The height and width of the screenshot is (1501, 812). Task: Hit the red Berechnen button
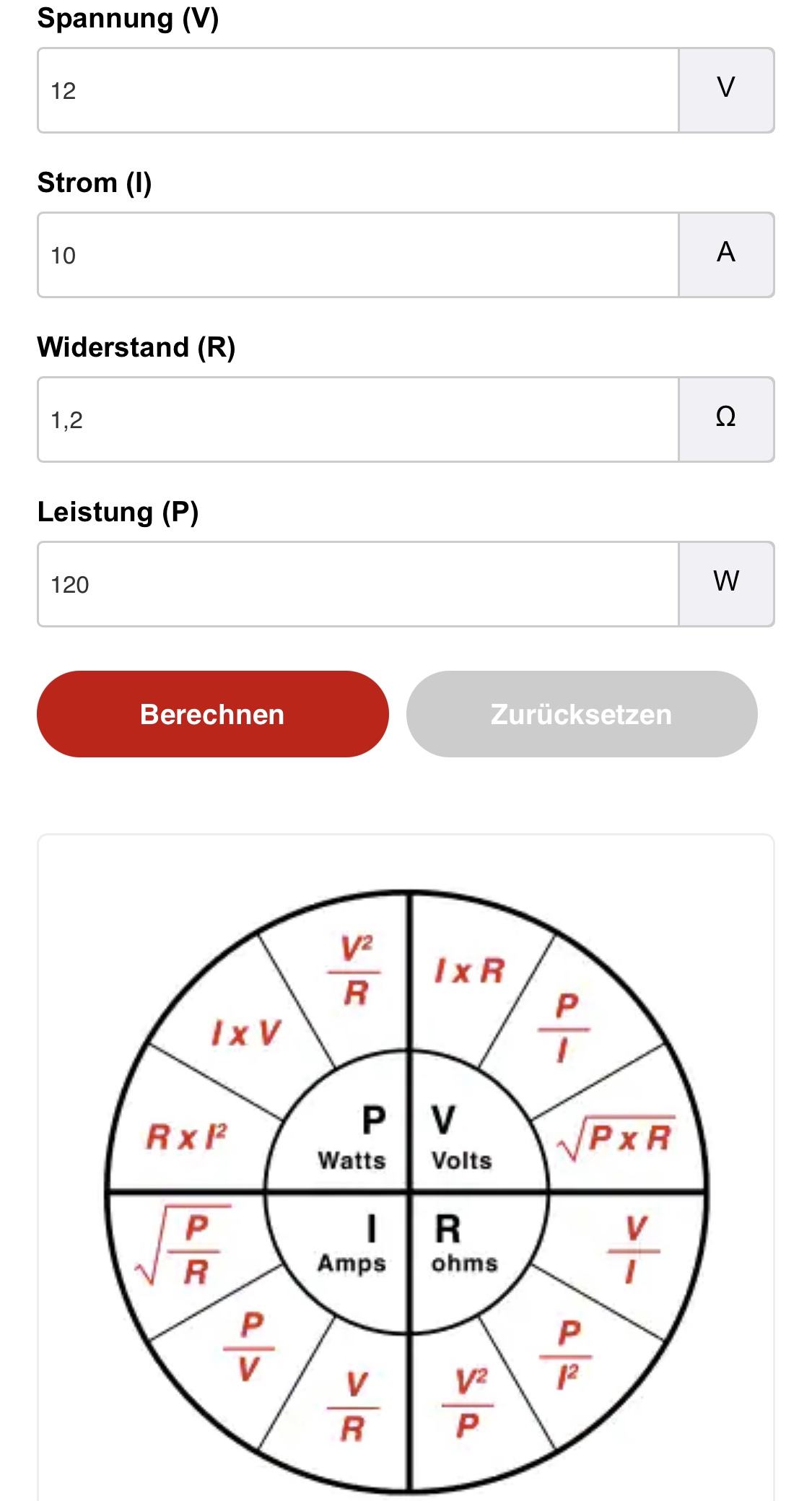pos(213,714)
